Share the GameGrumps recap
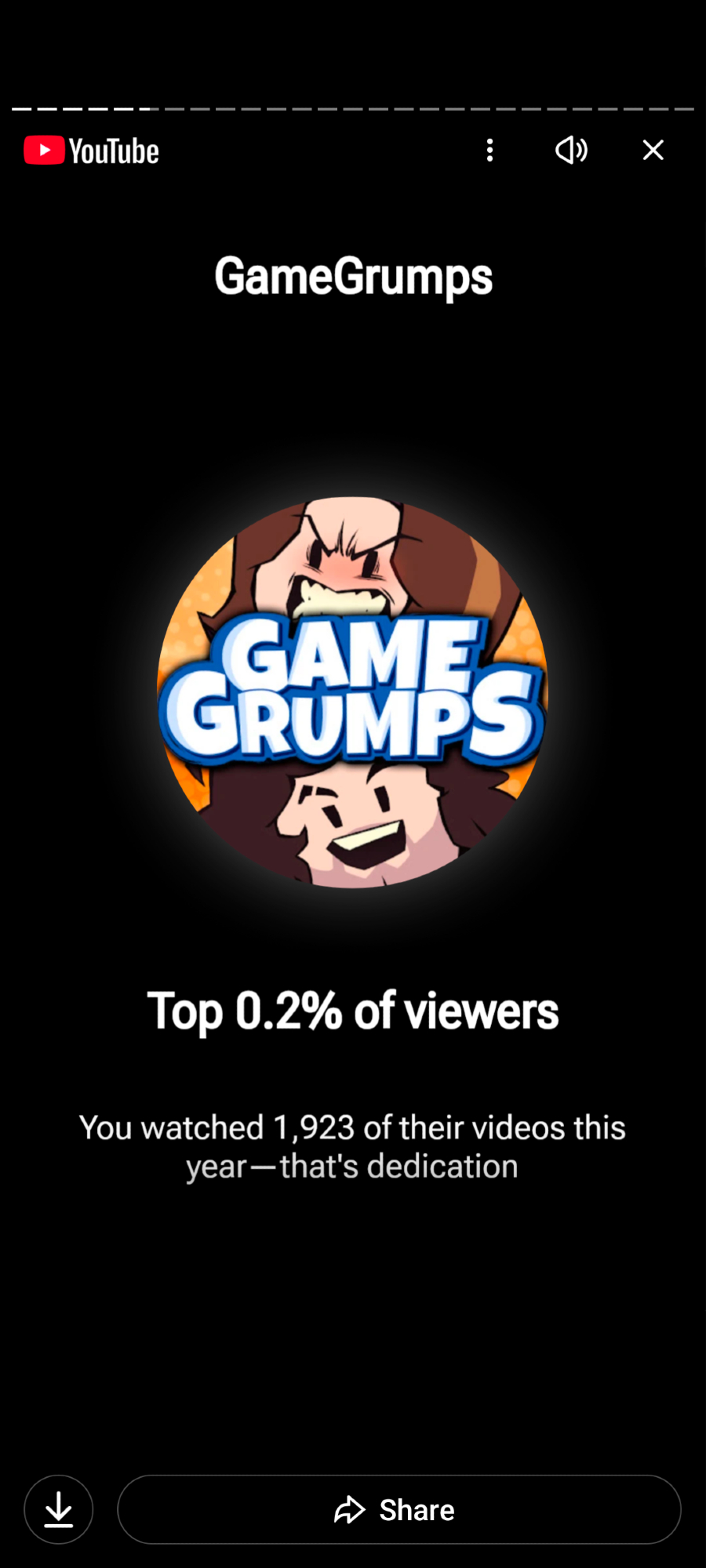The image size is (706, 1568). 398,1509
